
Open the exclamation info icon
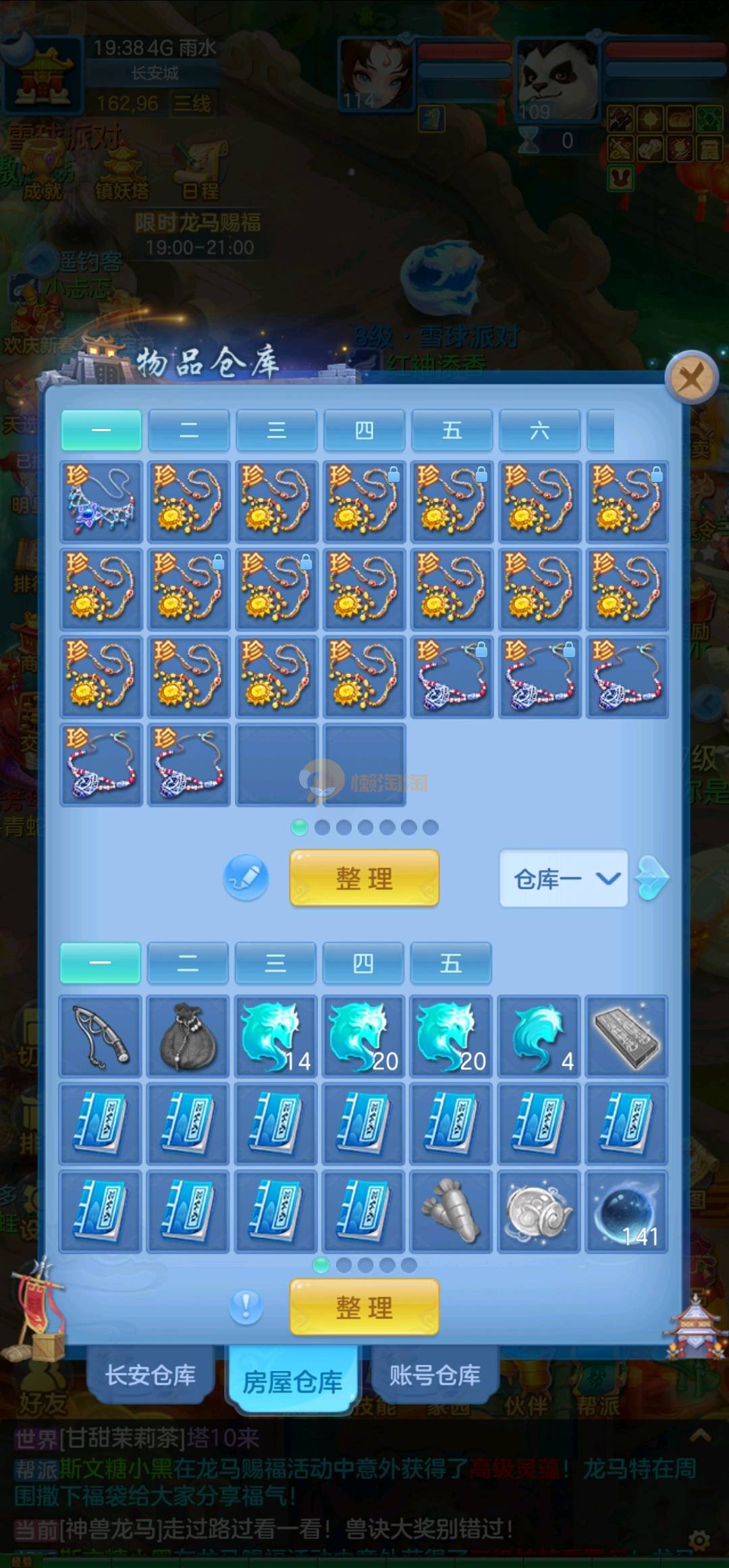(246, 1307)
